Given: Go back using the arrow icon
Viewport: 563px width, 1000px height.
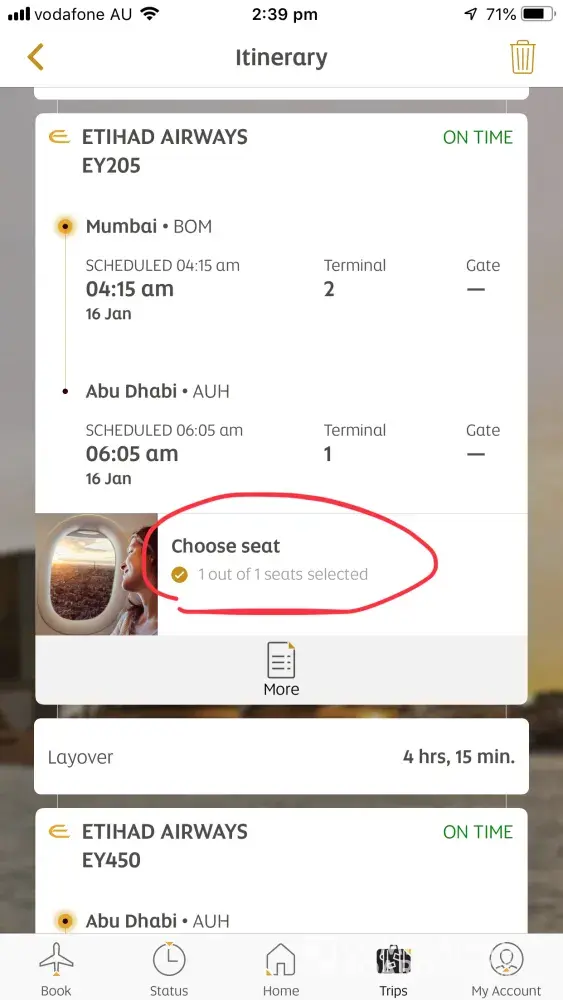Looking at the screenshot, I should [x=36, y=57].
